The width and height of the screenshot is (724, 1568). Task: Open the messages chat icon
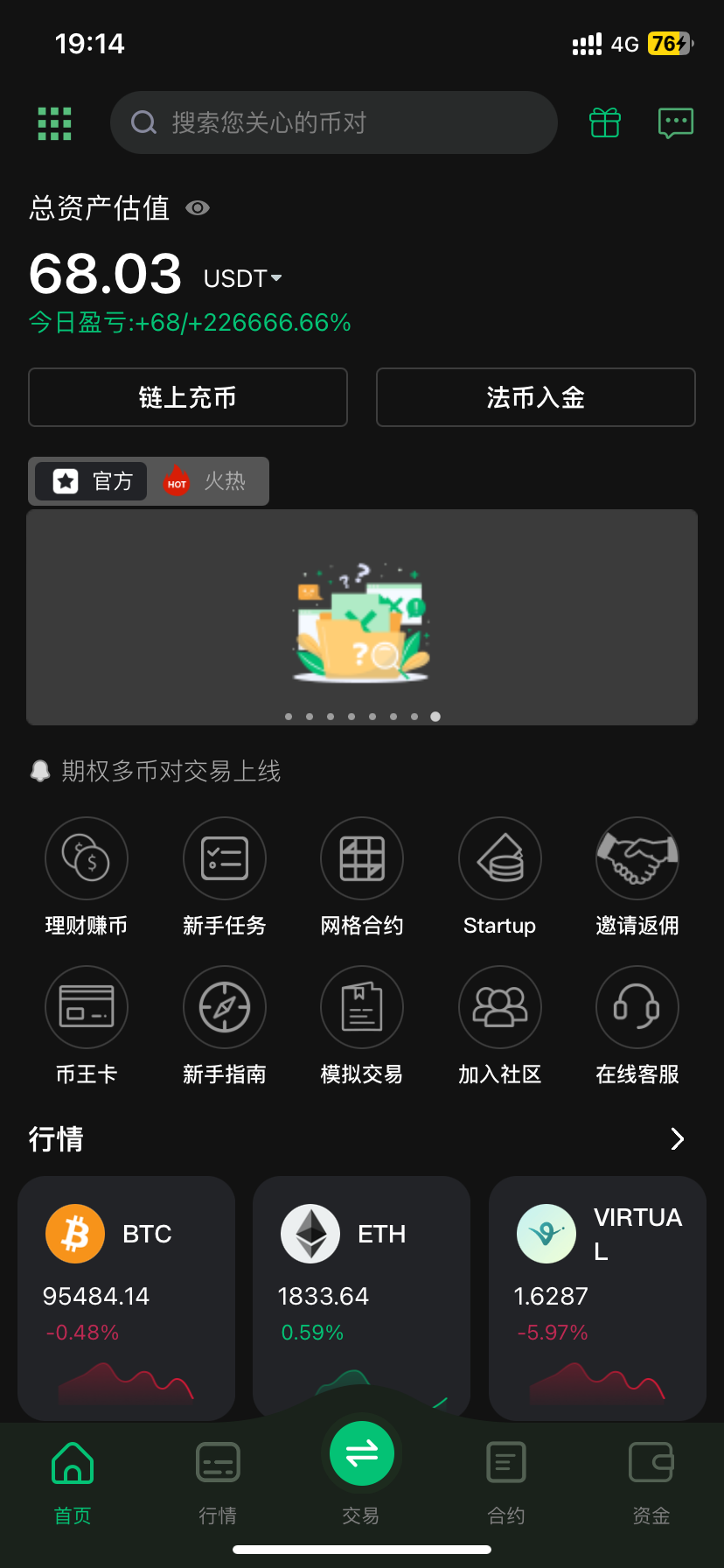tap(675, 122)
